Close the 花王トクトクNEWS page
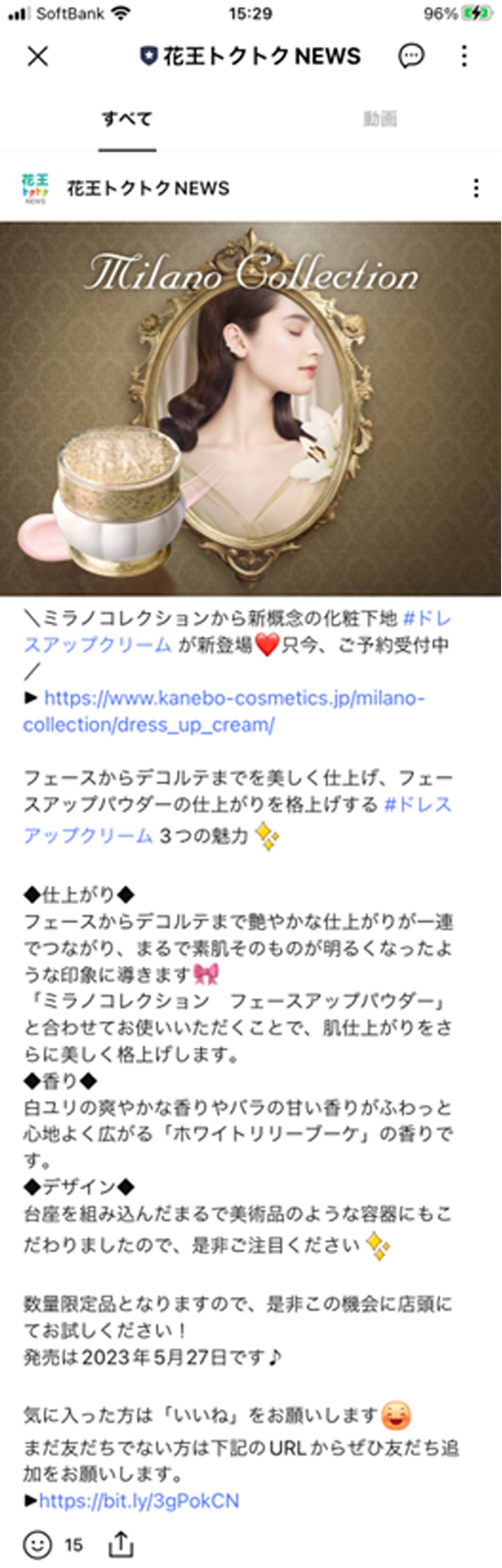The image size is (502, 1568). point(38,57)
